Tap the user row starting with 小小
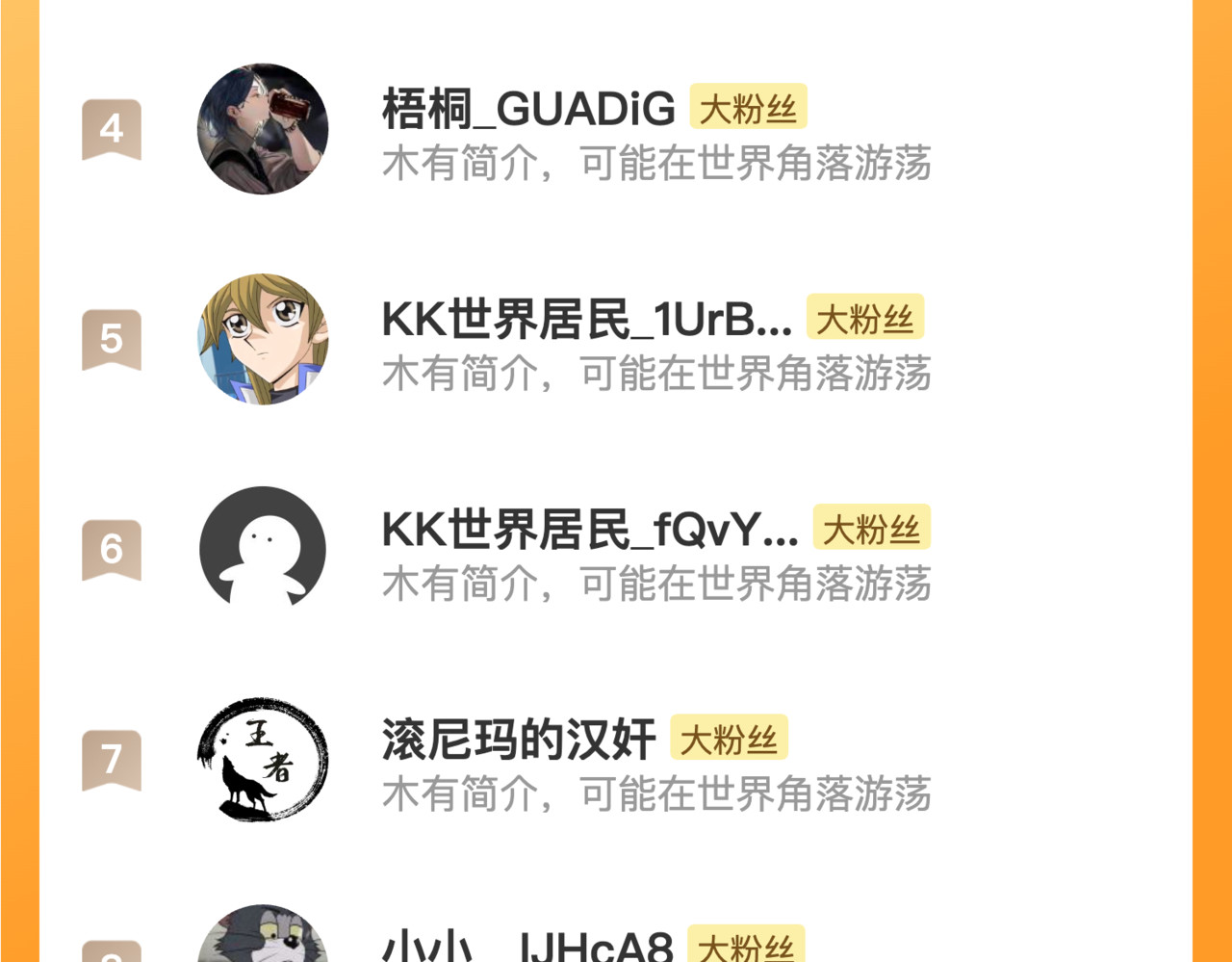 tap(527, 945)
